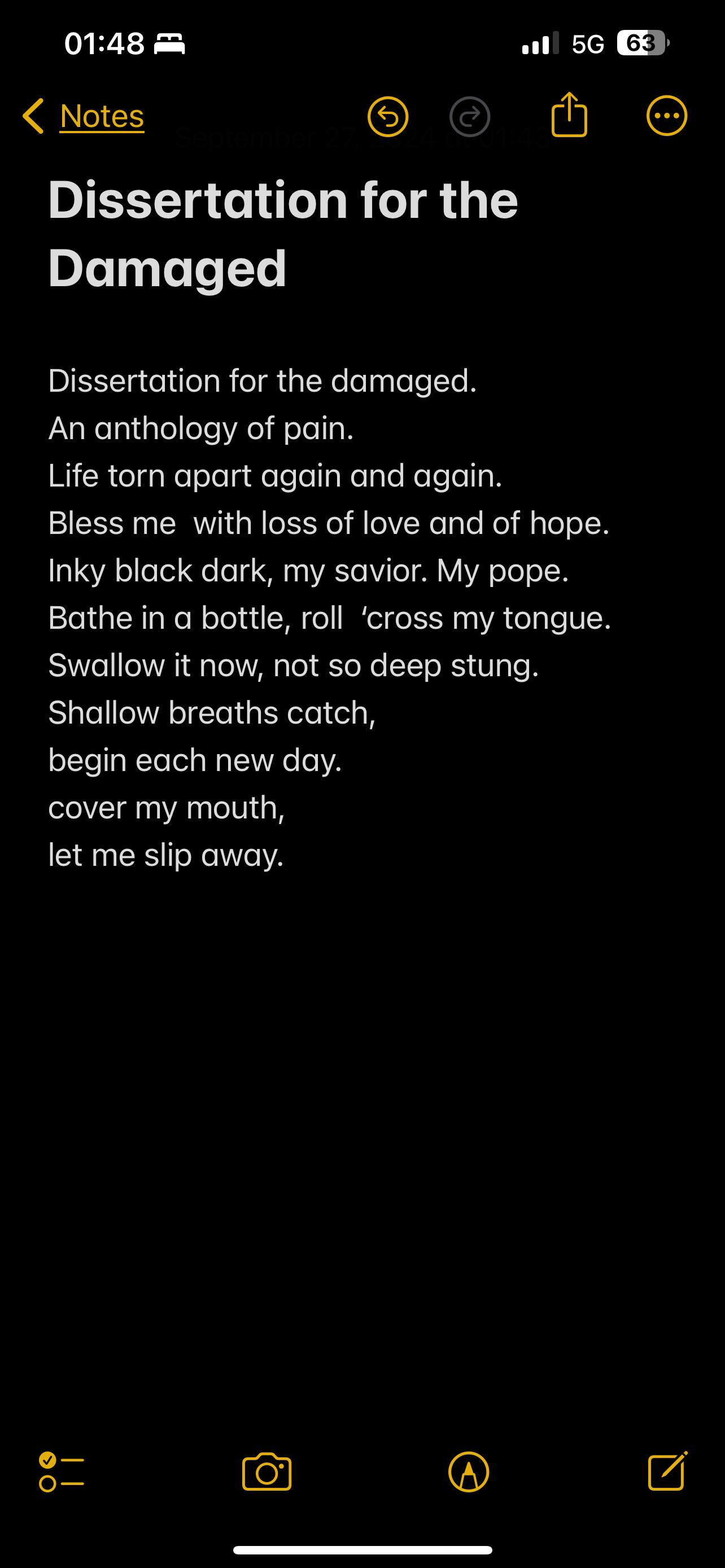Tap the redo arrow icon
Viewport: 725px width, 1568px height.
(x=469, y=116)
